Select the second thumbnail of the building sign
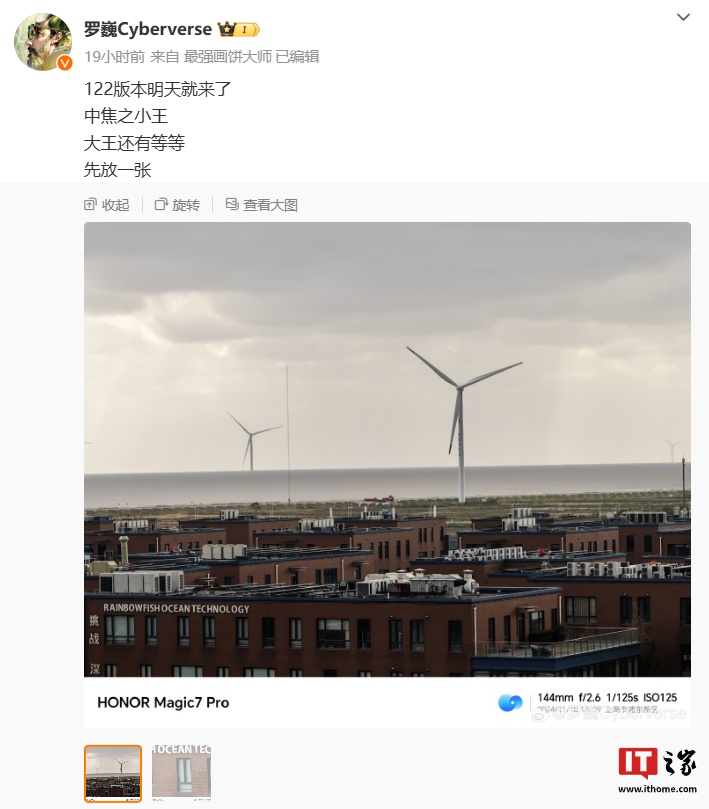The width and height of the screenshot is (709, 809). click(x=181, y=773)
